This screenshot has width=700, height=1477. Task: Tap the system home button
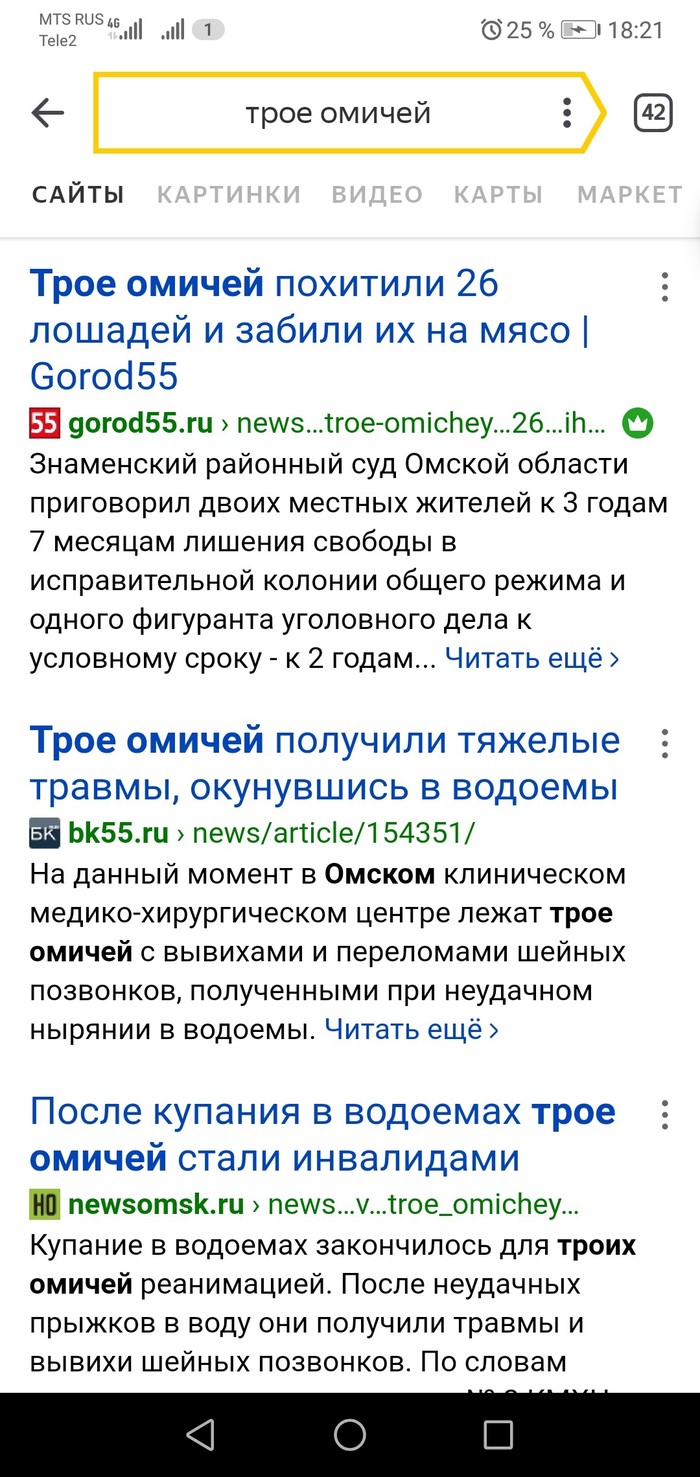click(x=349, y=1435)
